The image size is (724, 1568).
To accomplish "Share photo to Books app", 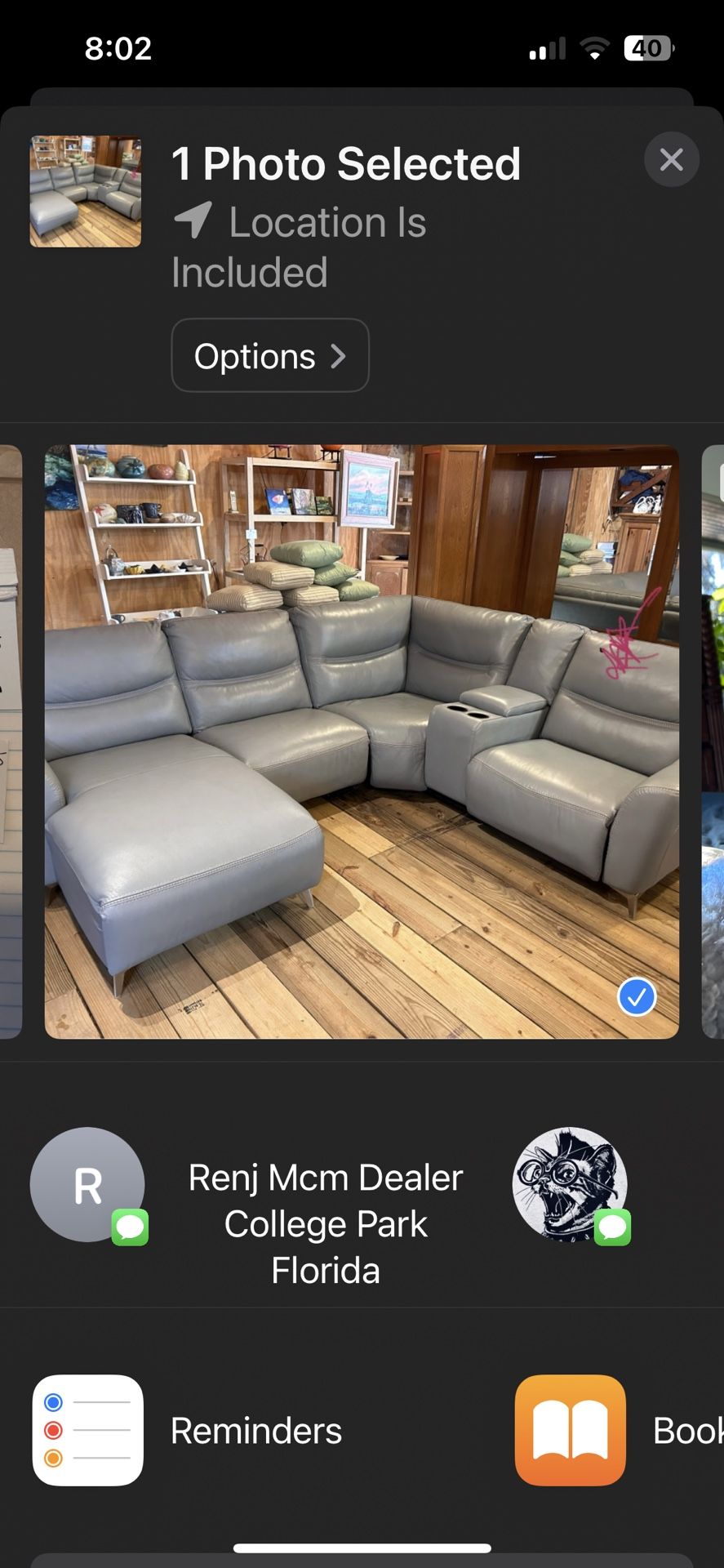I will coord(571,1430).
